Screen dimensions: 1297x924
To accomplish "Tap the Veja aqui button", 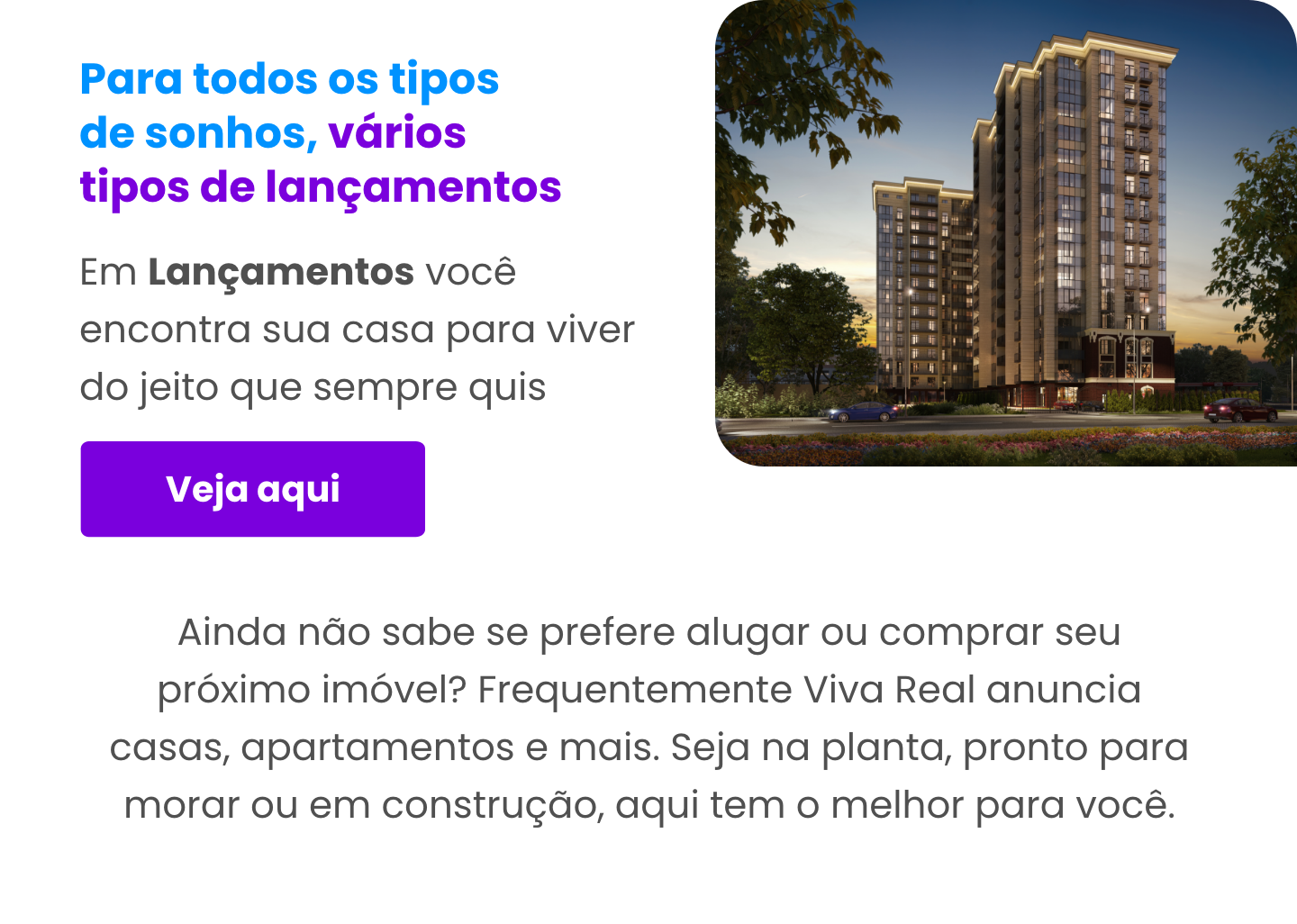I will (252, 489).
